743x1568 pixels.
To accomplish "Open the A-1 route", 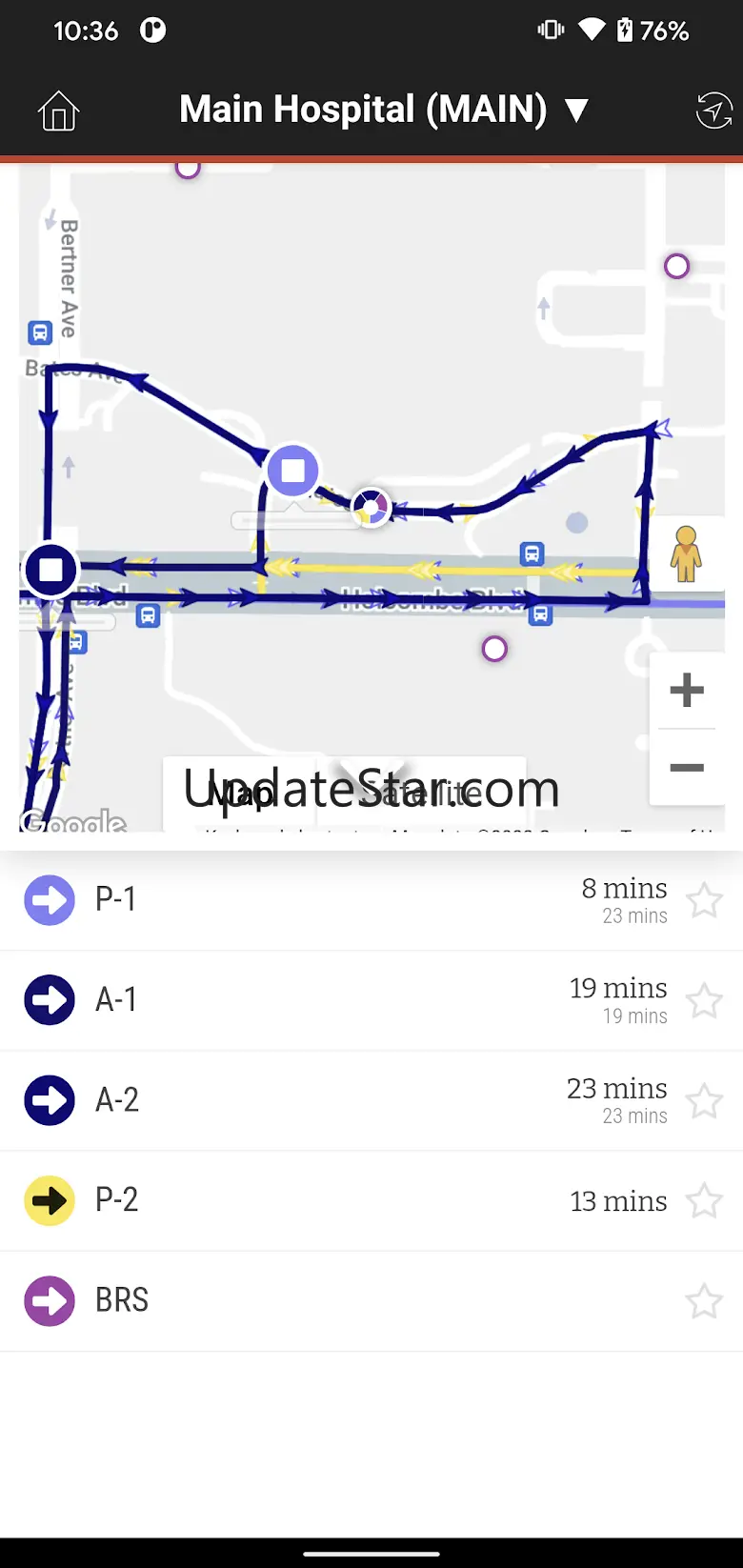I will (x=371, y=1000).
